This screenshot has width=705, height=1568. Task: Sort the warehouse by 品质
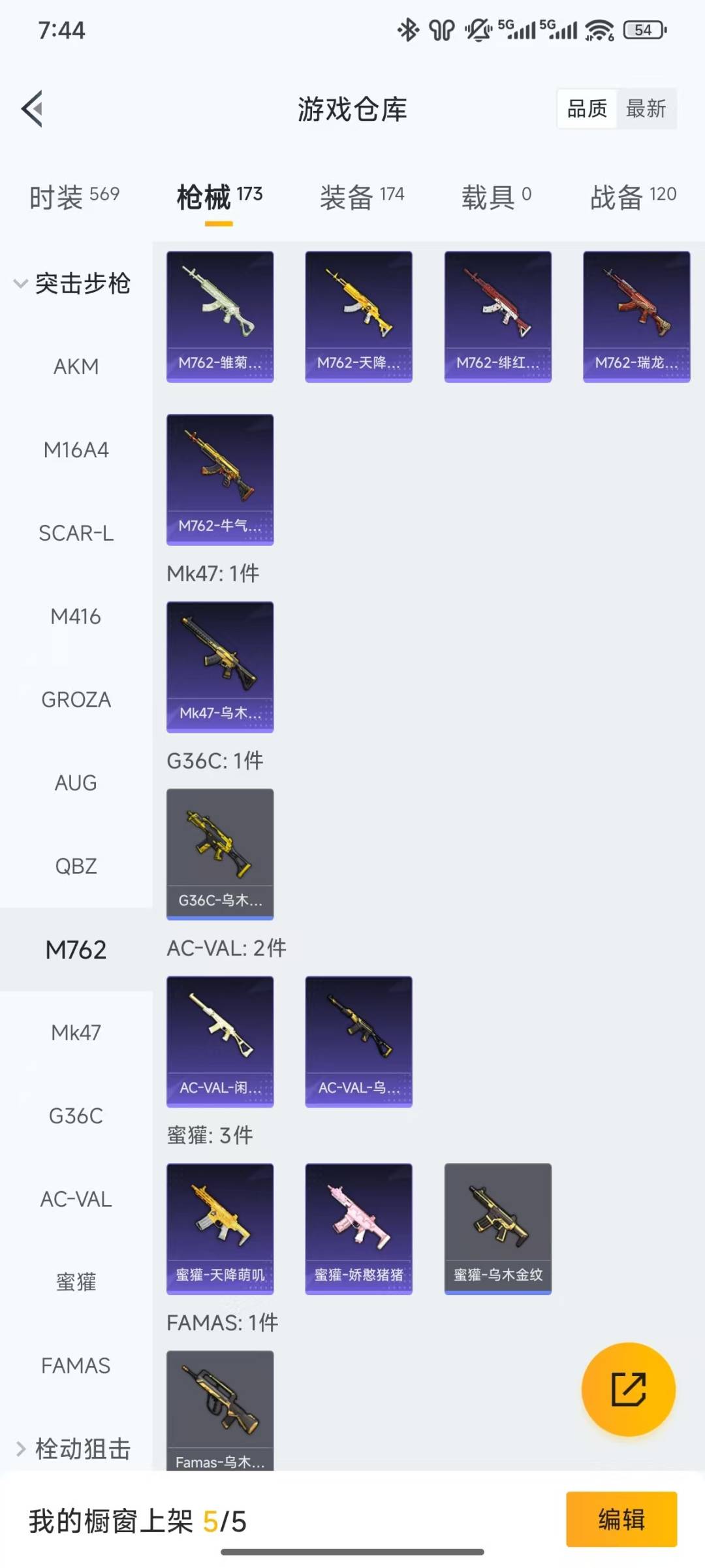587,108
